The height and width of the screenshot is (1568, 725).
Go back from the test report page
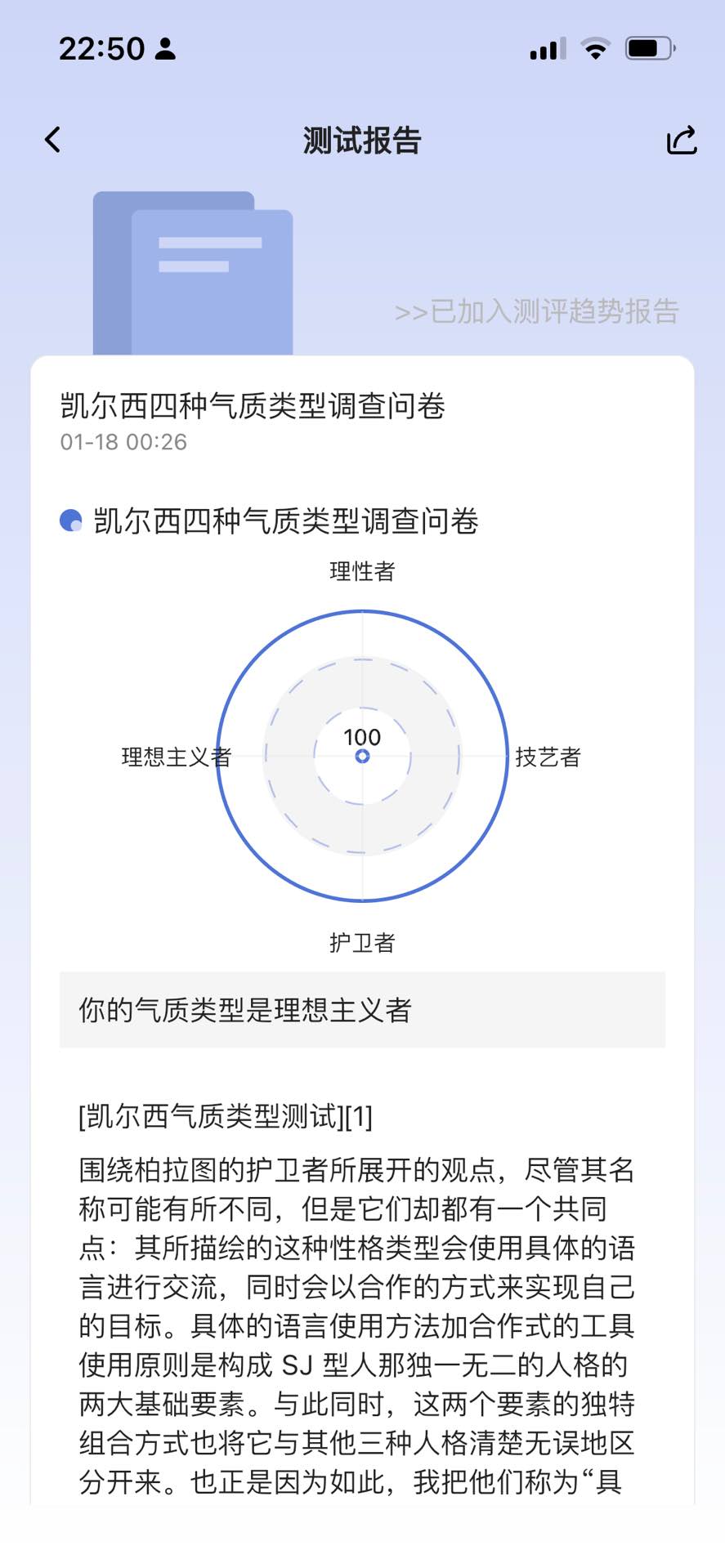pyautogui.click(x=53, y=140)
